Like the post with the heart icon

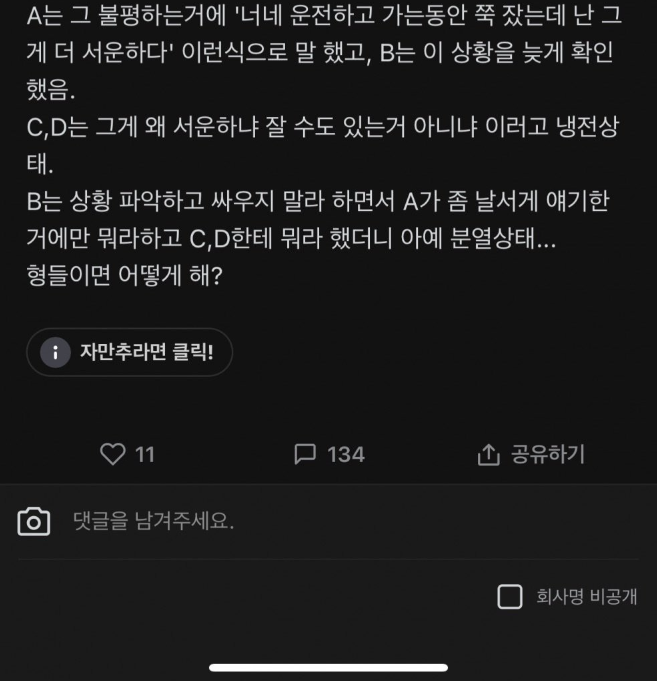coord(113,454)
